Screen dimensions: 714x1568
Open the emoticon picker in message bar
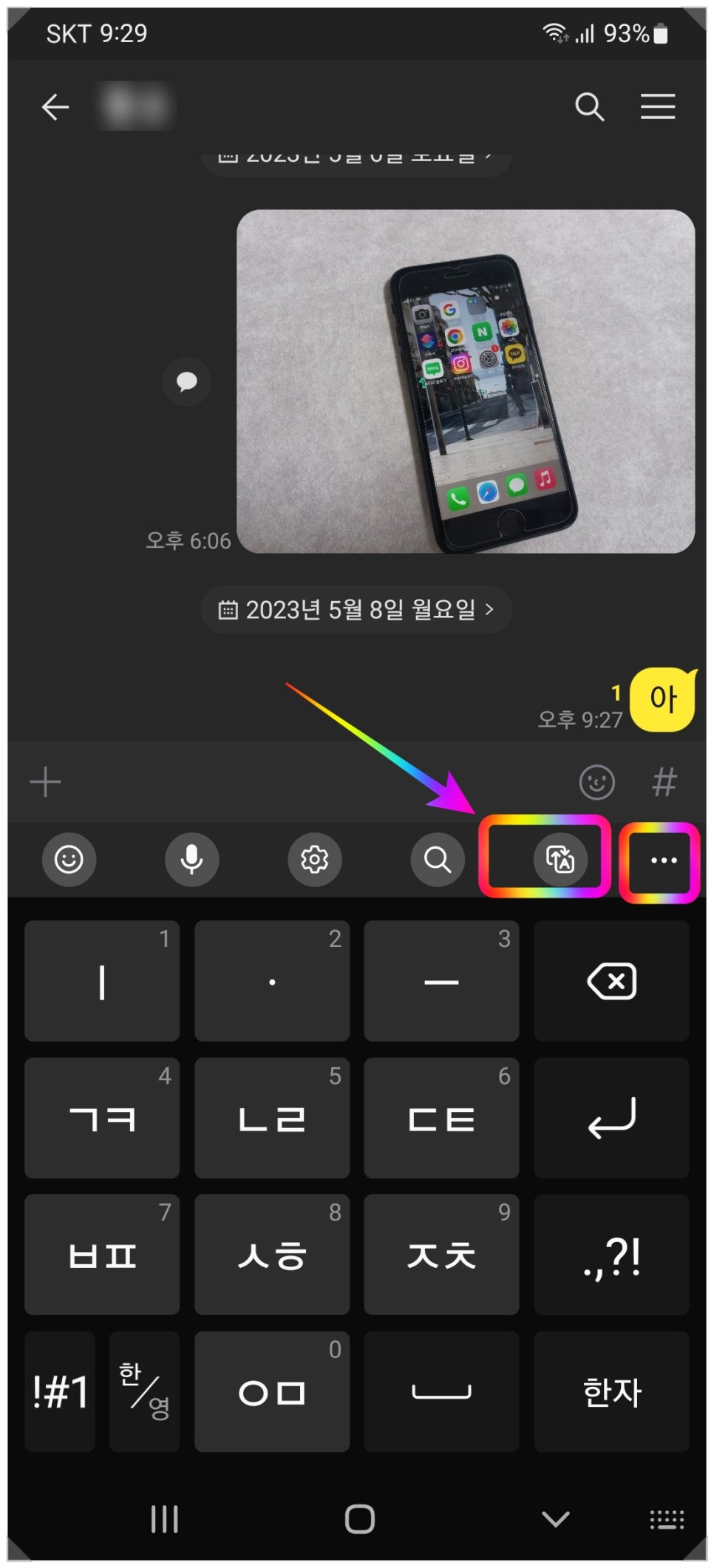click(596, 782)
